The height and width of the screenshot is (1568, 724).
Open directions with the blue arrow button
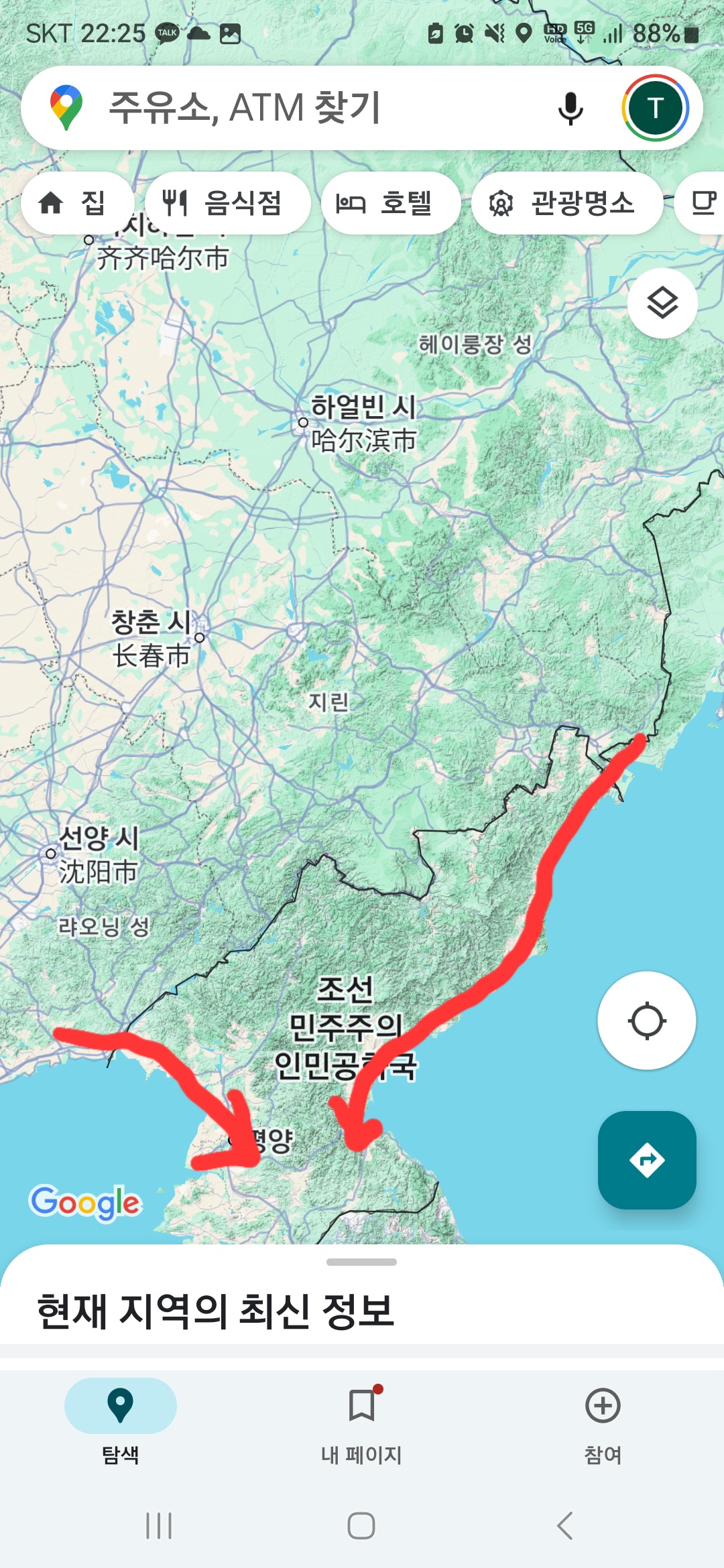point(646,1160)
